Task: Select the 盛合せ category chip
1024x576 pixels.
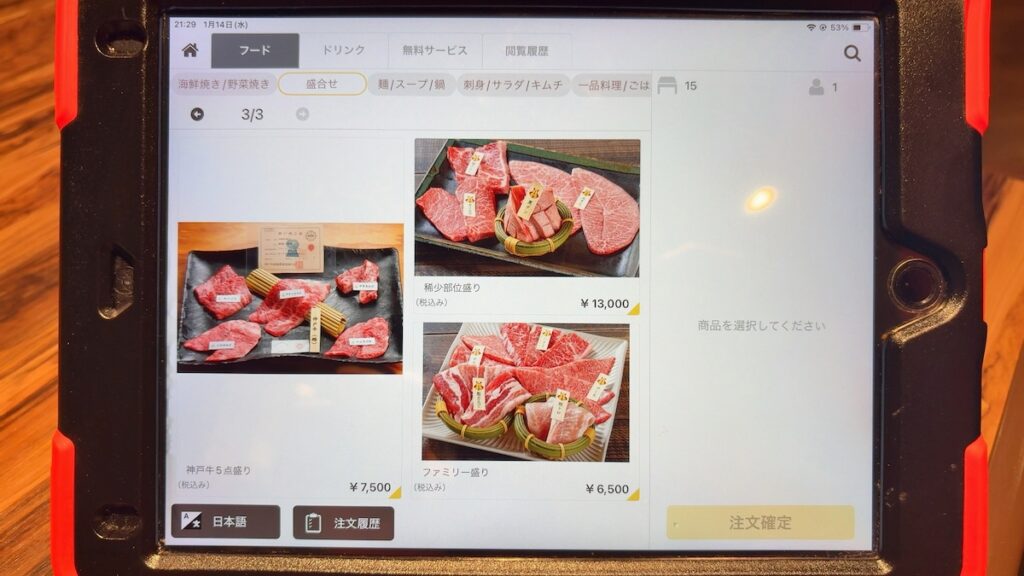Action: 322,84
